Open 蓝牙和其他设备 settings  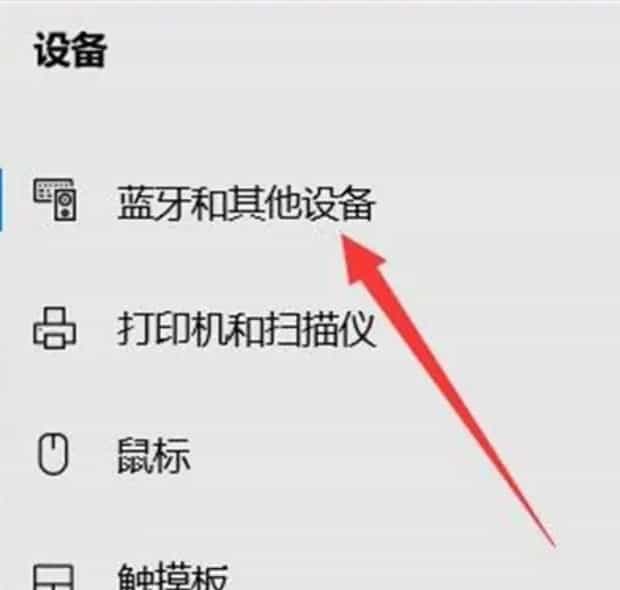243,205
